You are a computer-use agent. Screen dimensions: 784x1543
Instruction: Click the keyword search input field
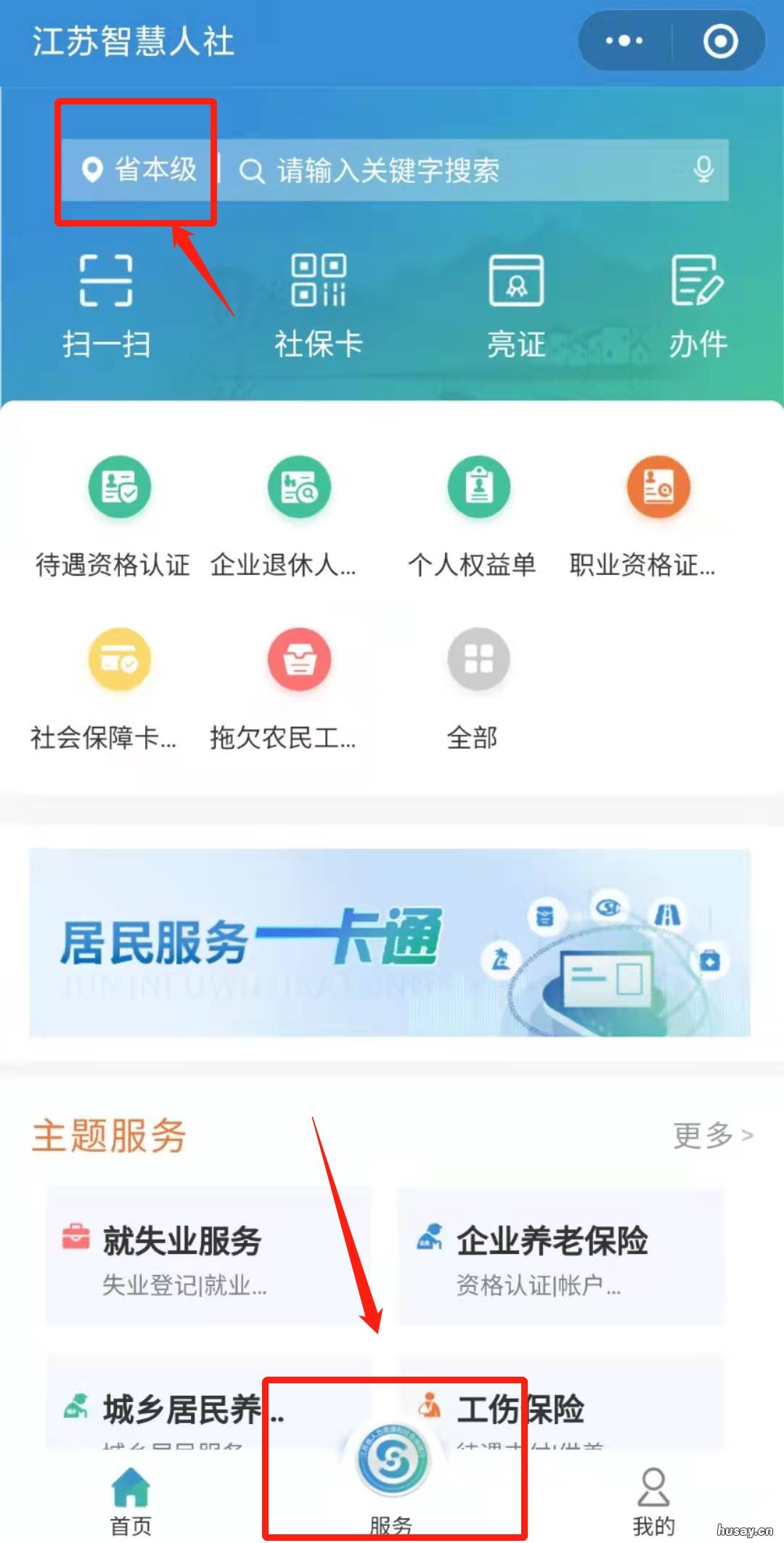[436, 171]
